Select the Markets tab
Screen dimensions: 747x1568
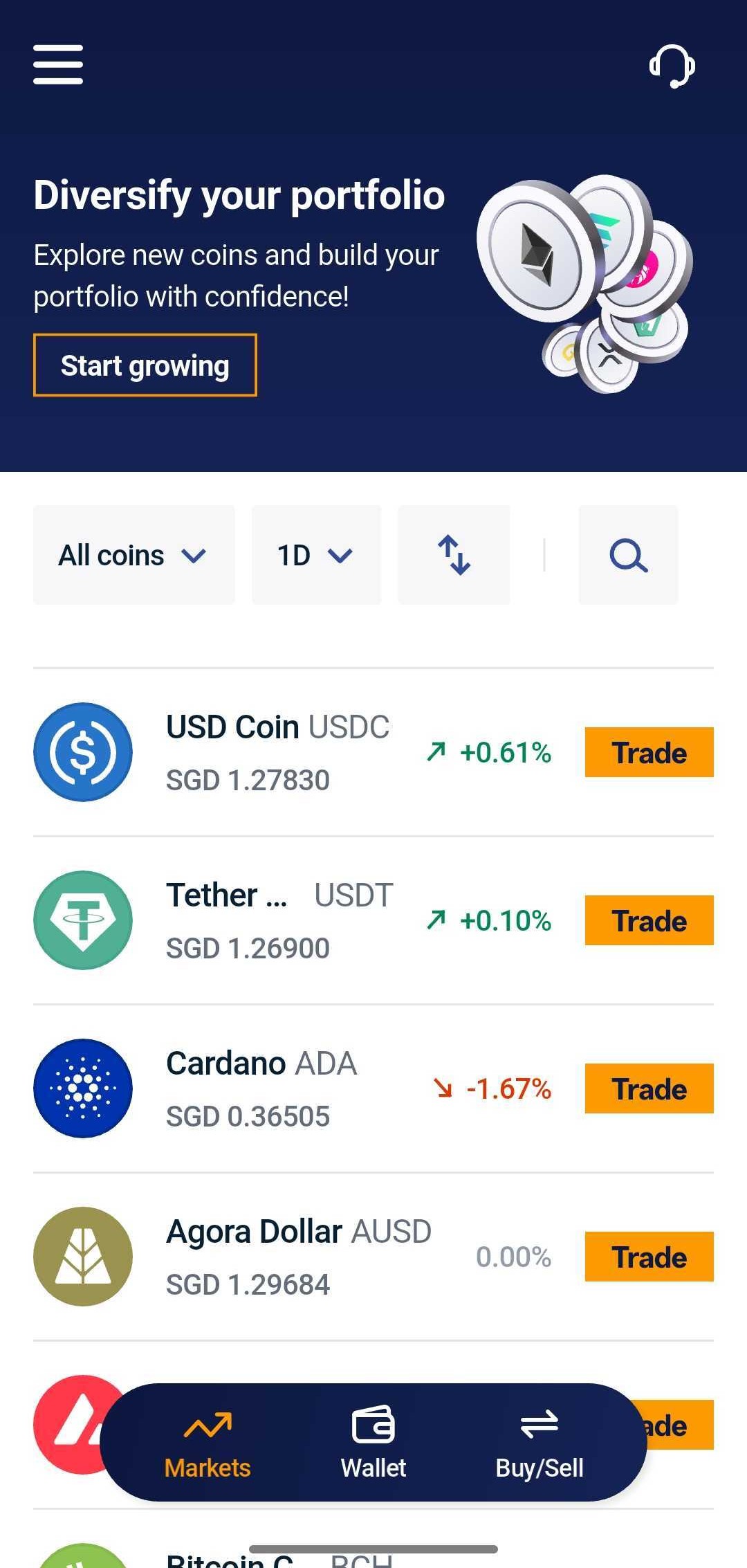207,1442
